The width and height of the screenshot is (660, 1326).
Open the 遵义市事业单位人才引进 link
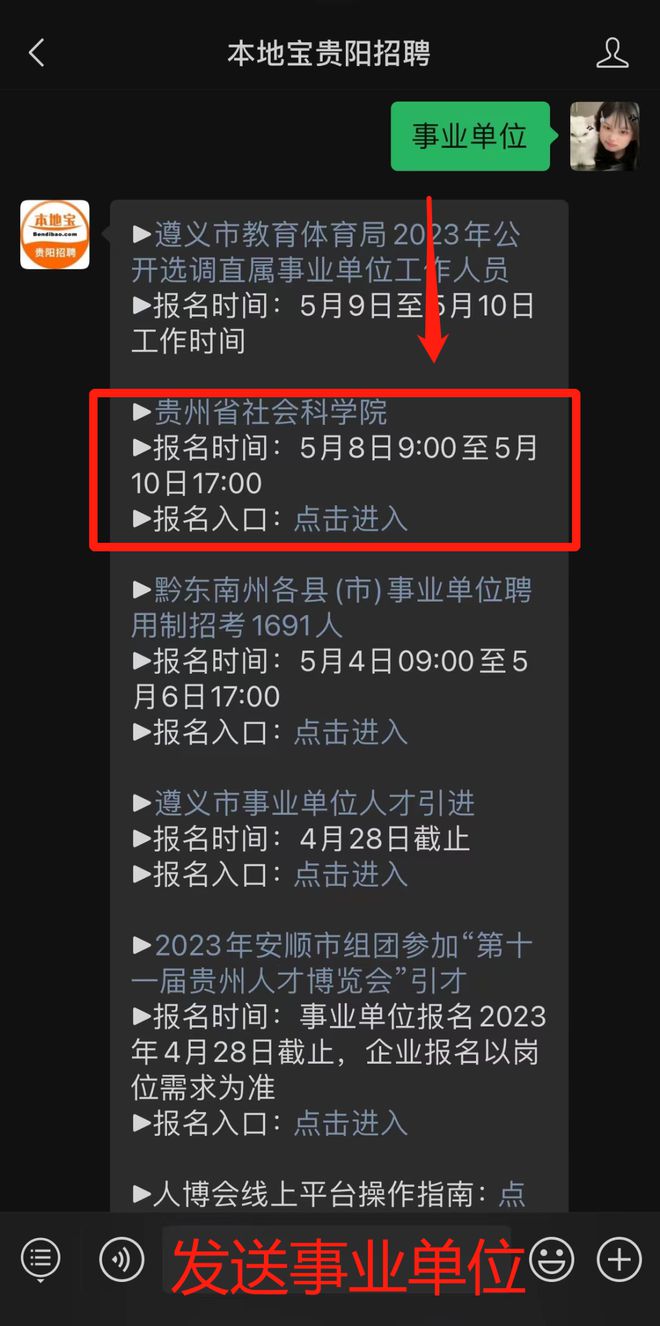click(x=314, y=803)
